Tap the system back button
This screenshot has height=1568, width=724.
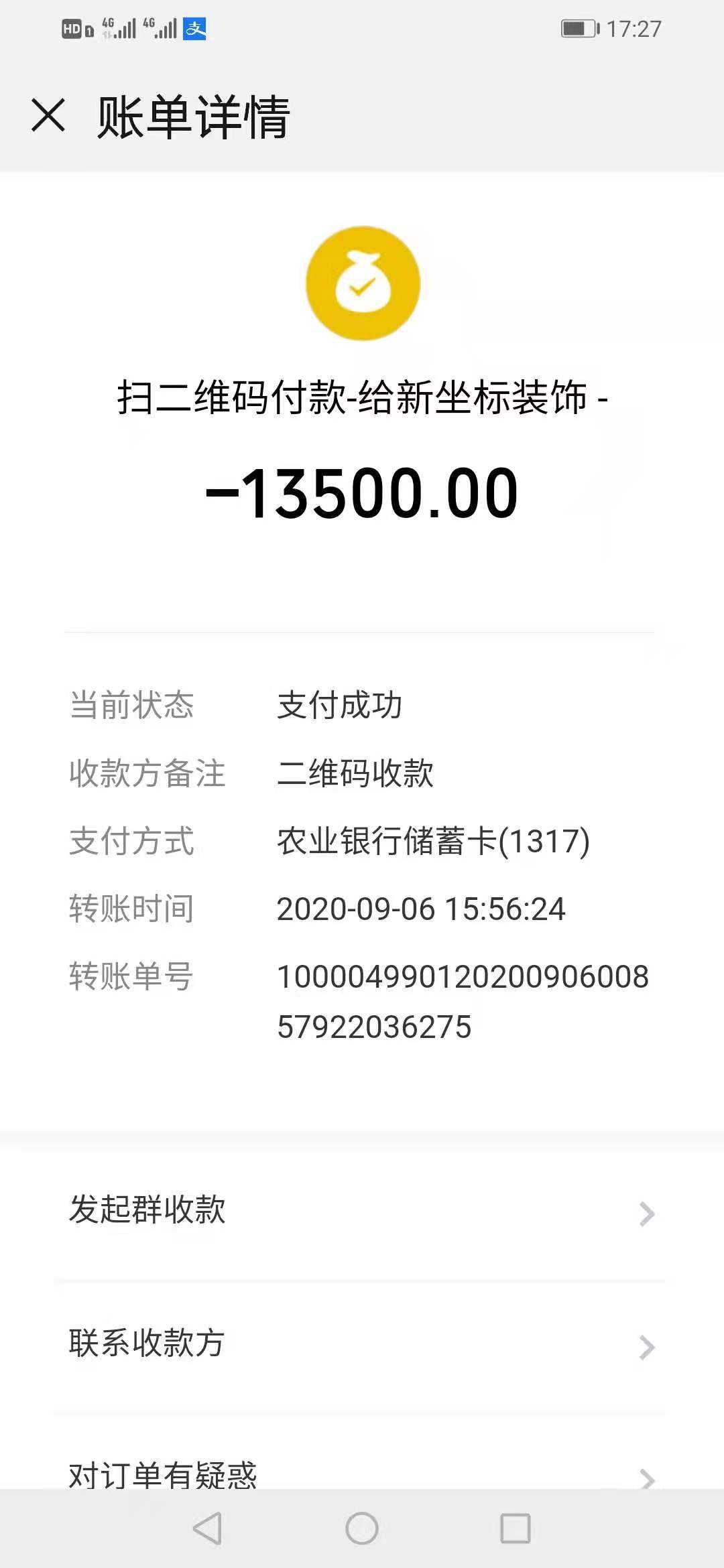(208, 1529)
